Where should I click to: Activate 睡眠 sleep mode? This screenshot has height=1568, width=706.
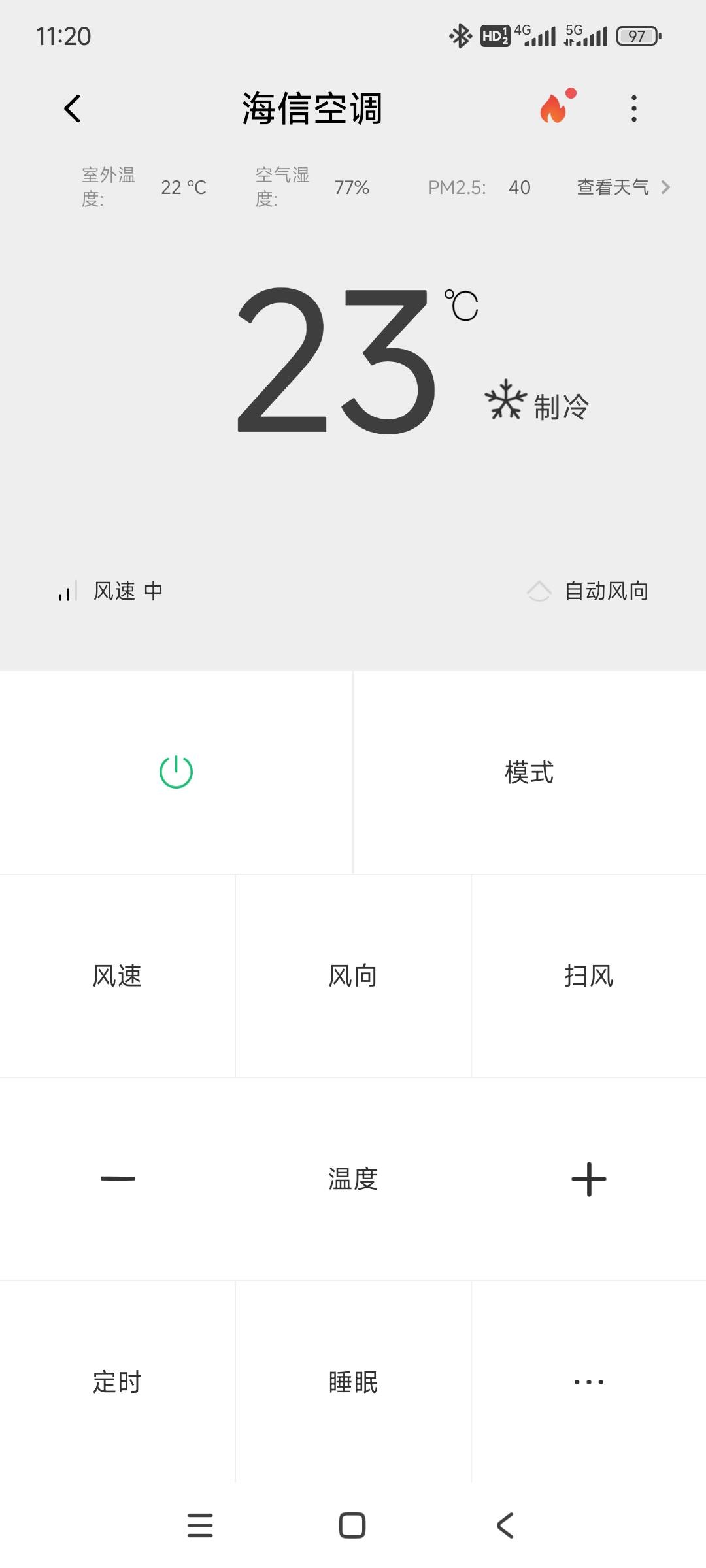pyautogui.click(x=353, y=1382)
